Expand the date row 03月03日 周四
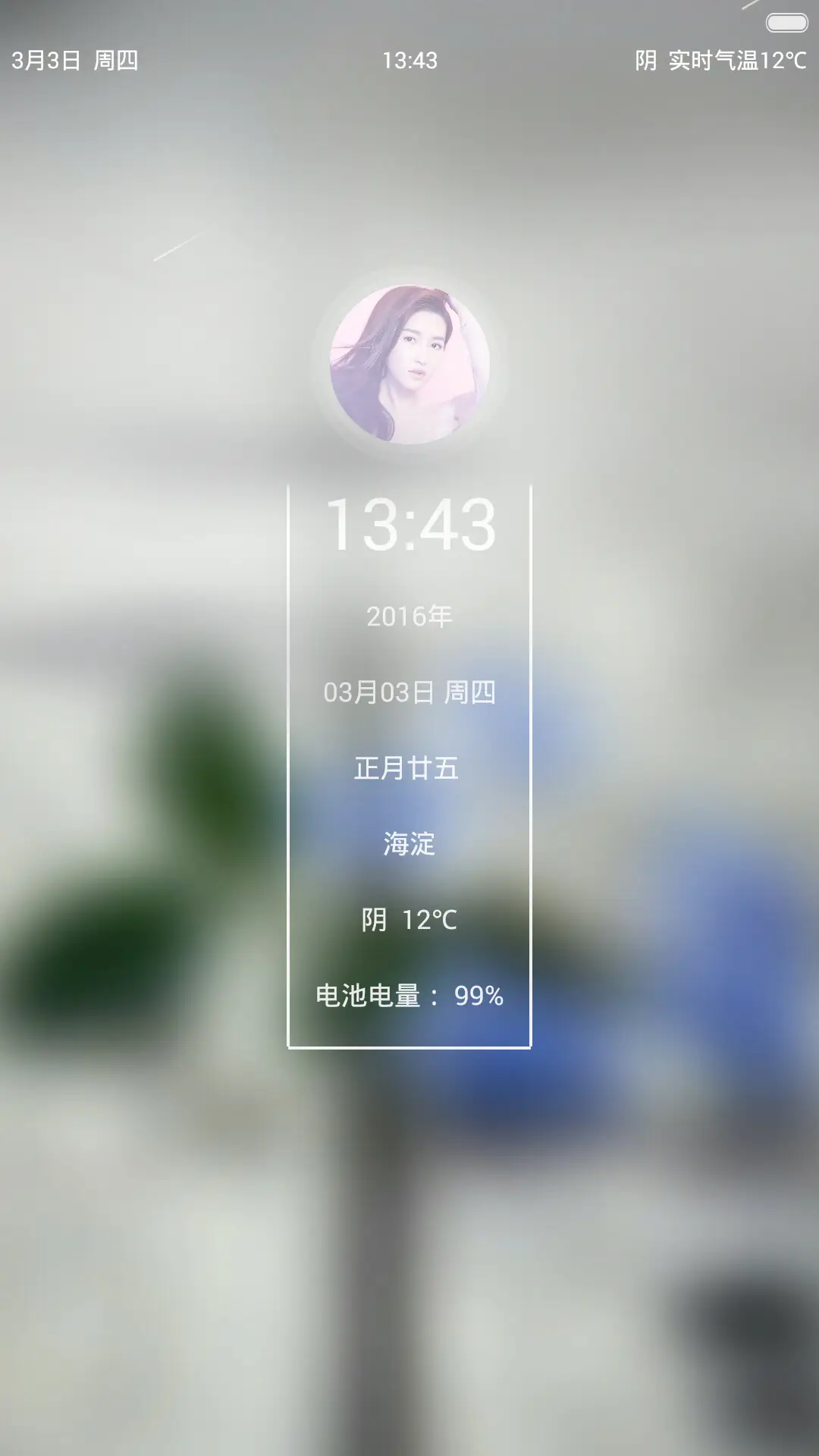Viewport: 819px width, 1456px height. point(409,692)
